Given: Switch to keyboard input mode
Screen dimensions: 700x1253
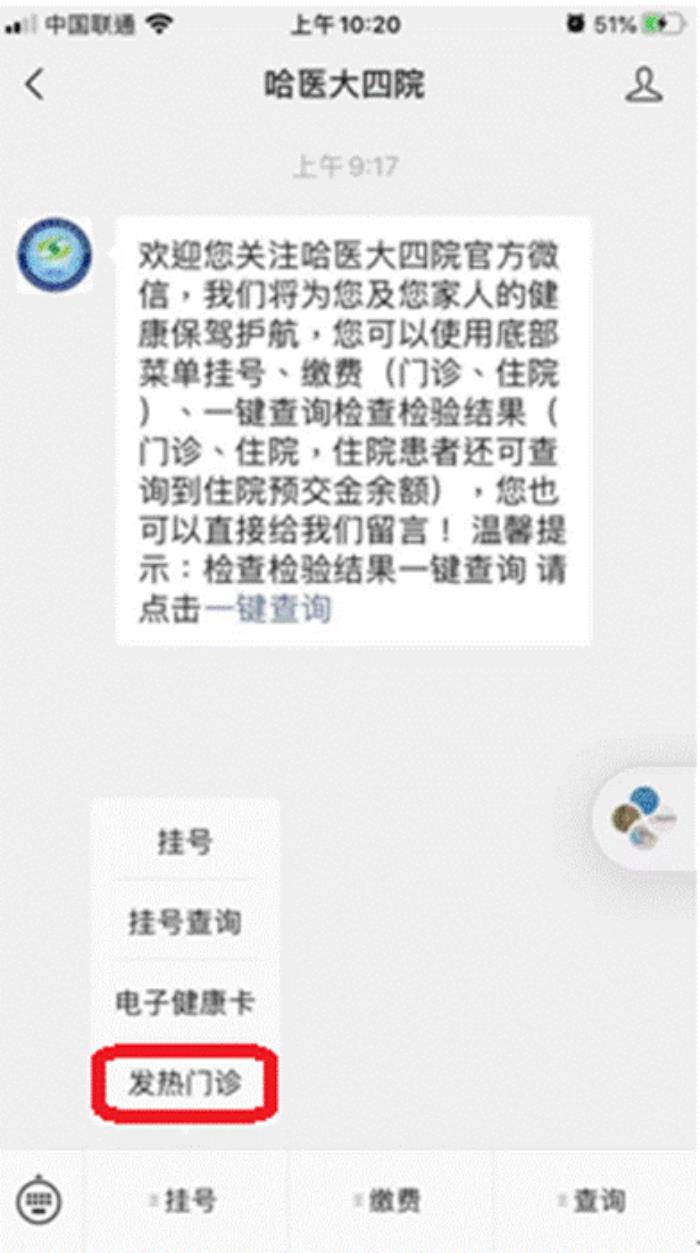Looking at the screenshot, I should (41, 1200).
